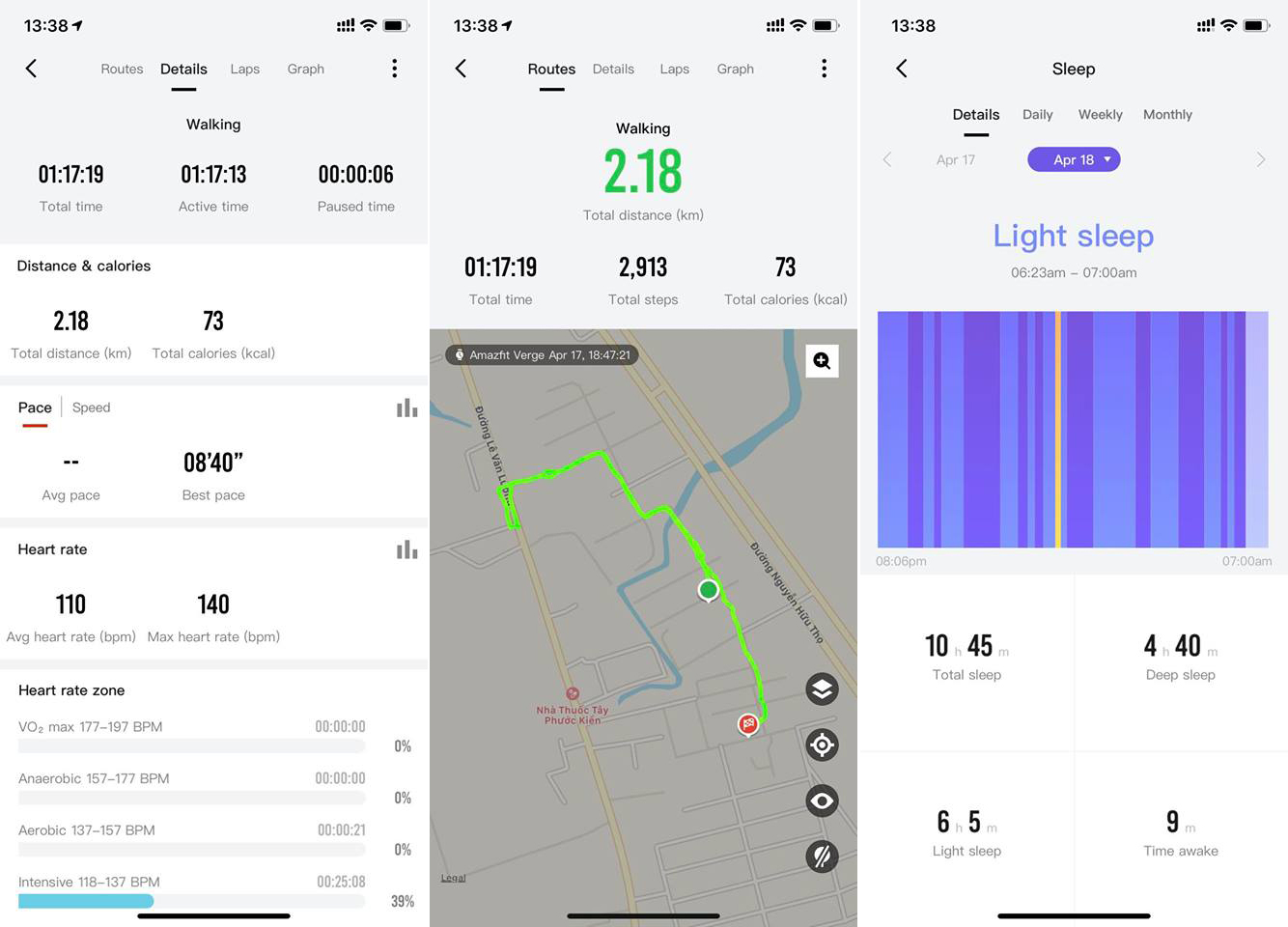Open the overflow menu on the walking details screen
1288x927 pixels.
point(394,69)
